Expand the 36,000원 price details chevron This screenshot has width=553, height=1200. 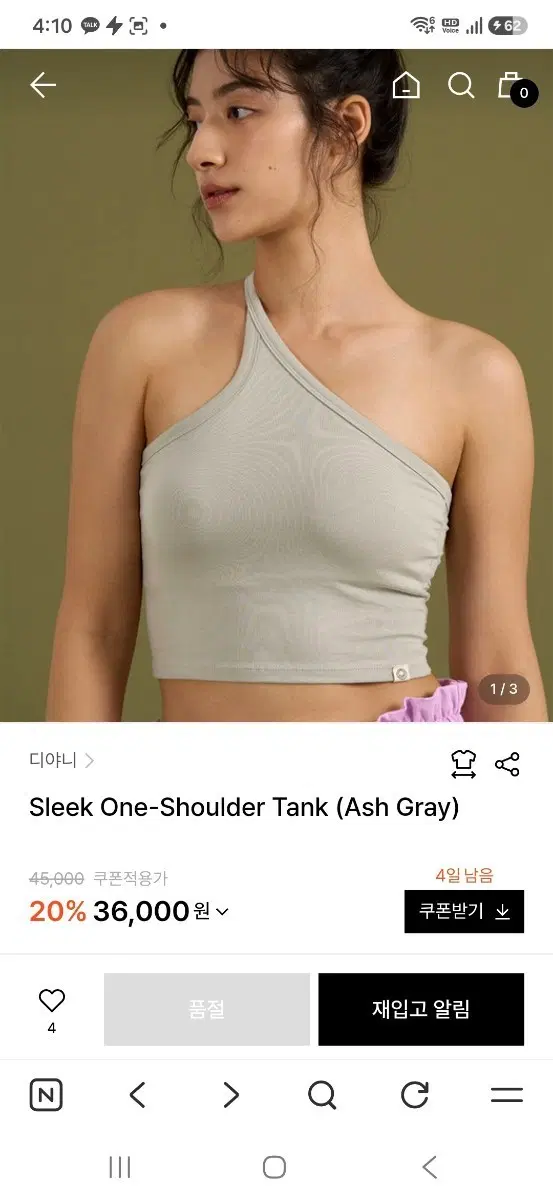222,911
